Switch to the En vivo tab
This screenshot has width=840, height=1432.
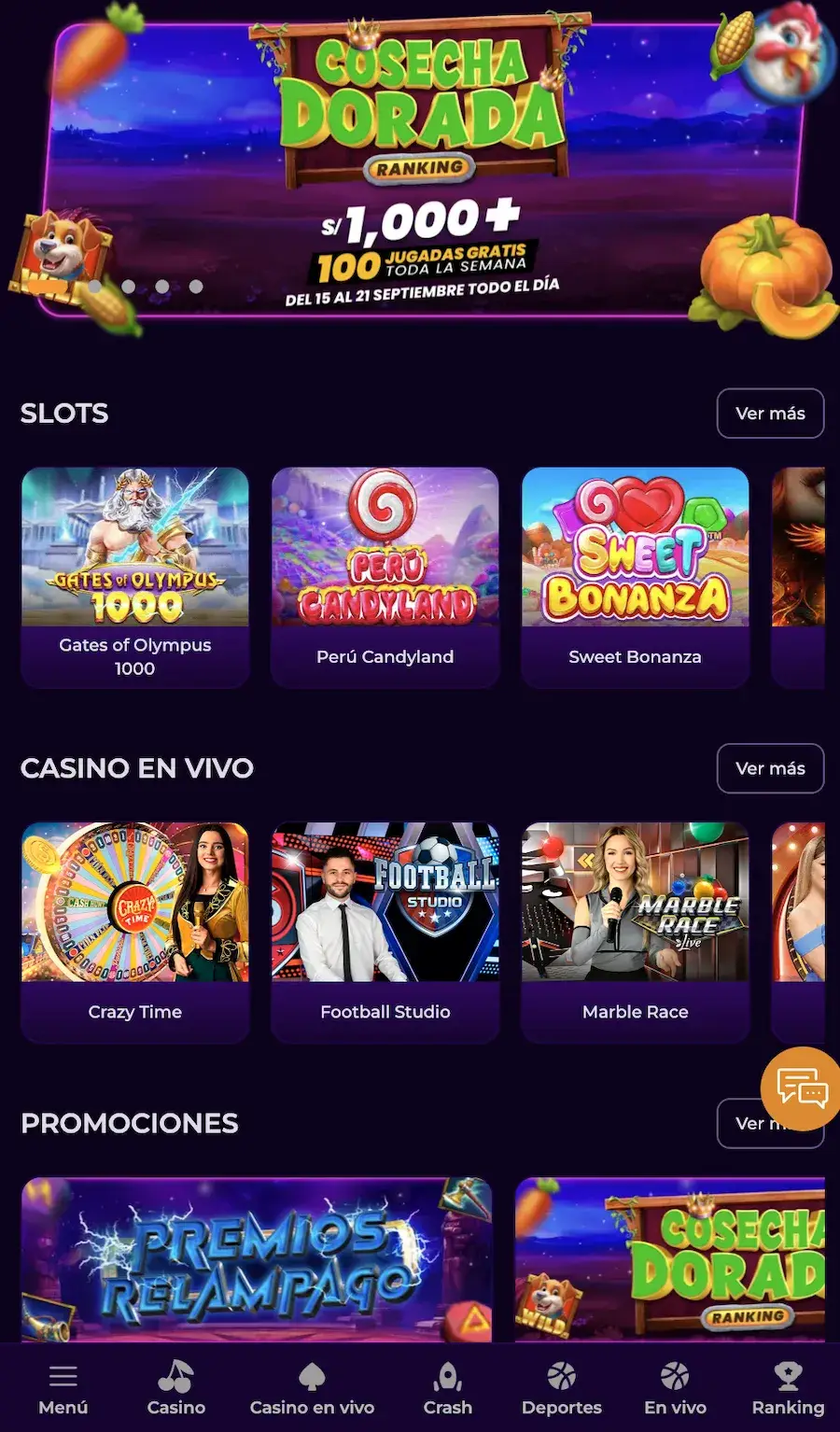click(675, 1388)
